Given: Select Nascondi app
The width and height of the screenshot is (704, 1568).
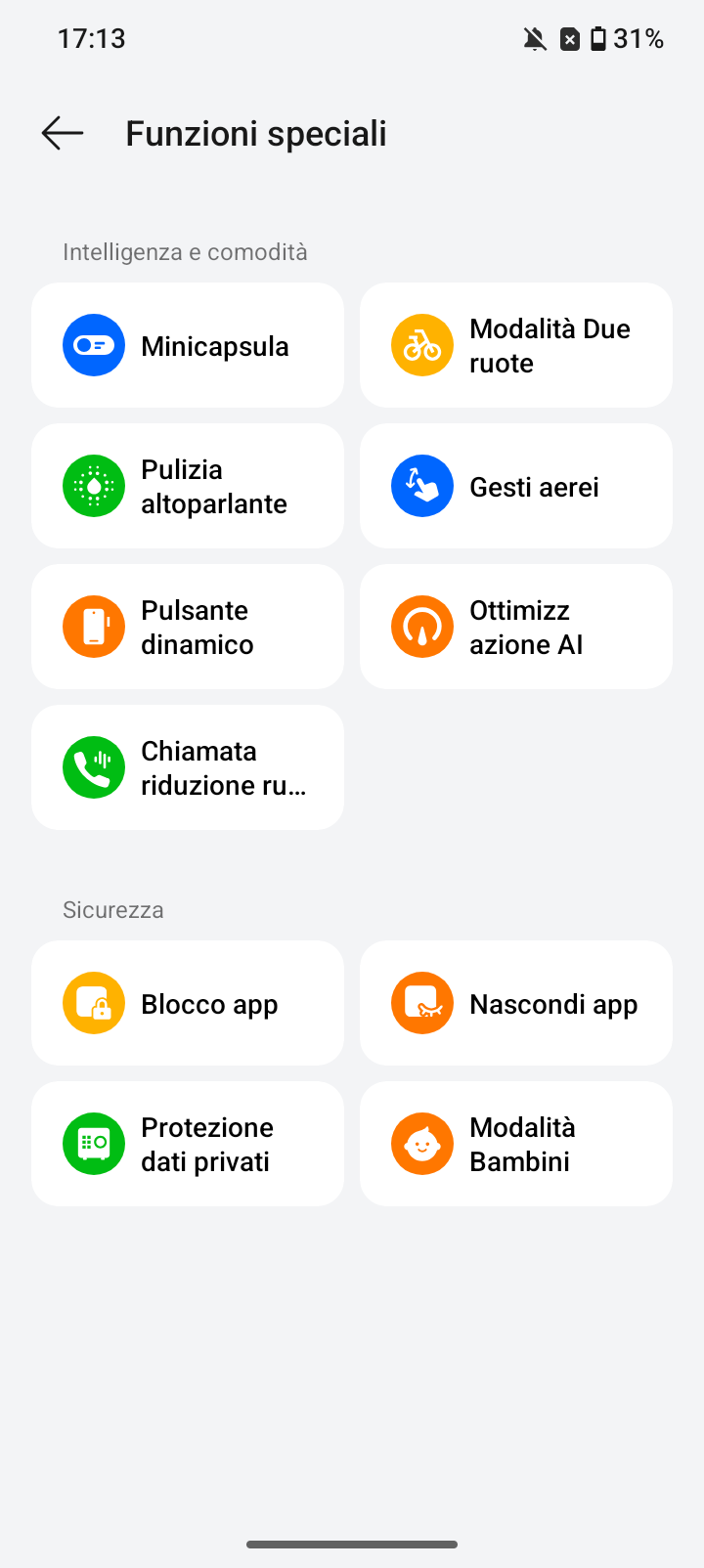Looking at the screenshot, I should (x=516, y=1003).
